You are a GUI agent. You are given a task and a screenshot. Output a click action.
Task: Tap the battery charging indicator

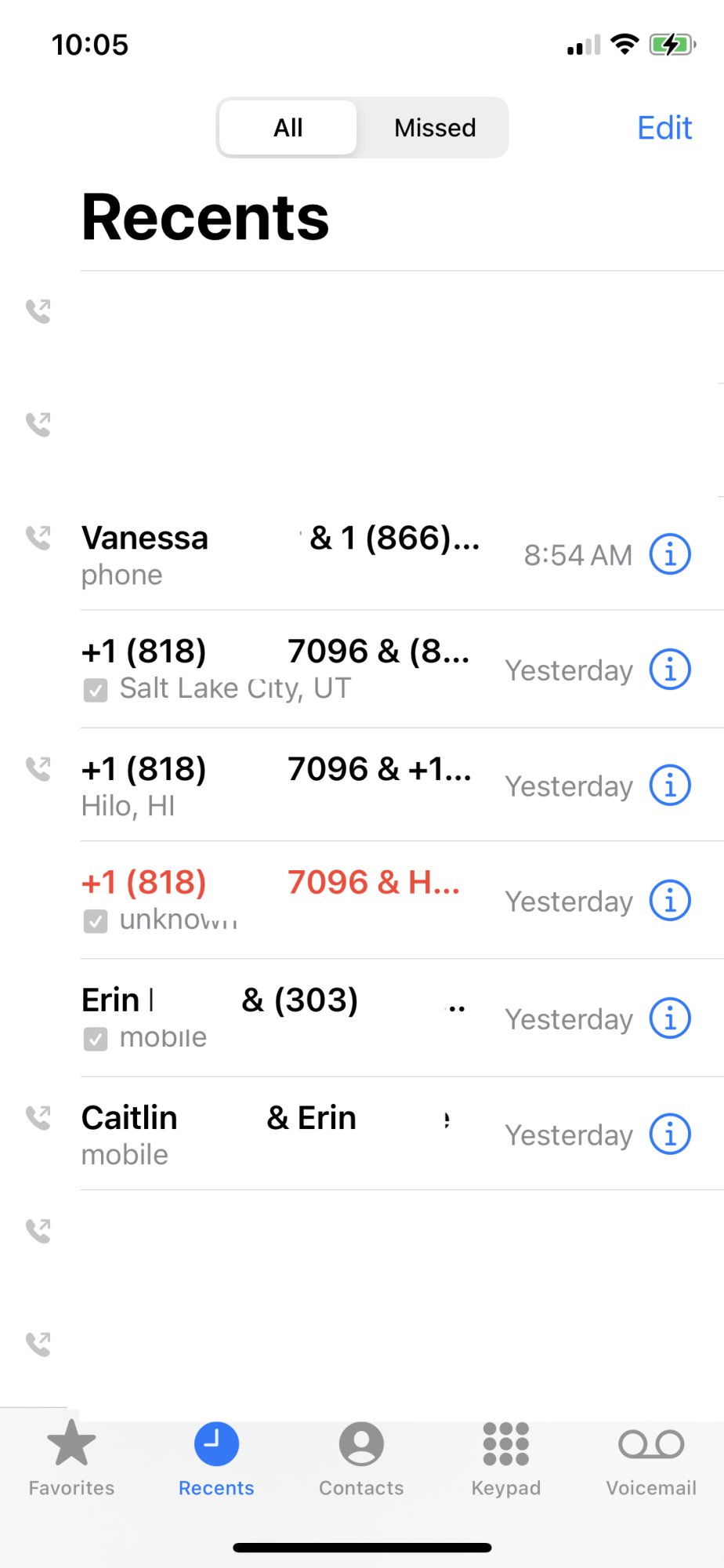click(x=670, y=43)
